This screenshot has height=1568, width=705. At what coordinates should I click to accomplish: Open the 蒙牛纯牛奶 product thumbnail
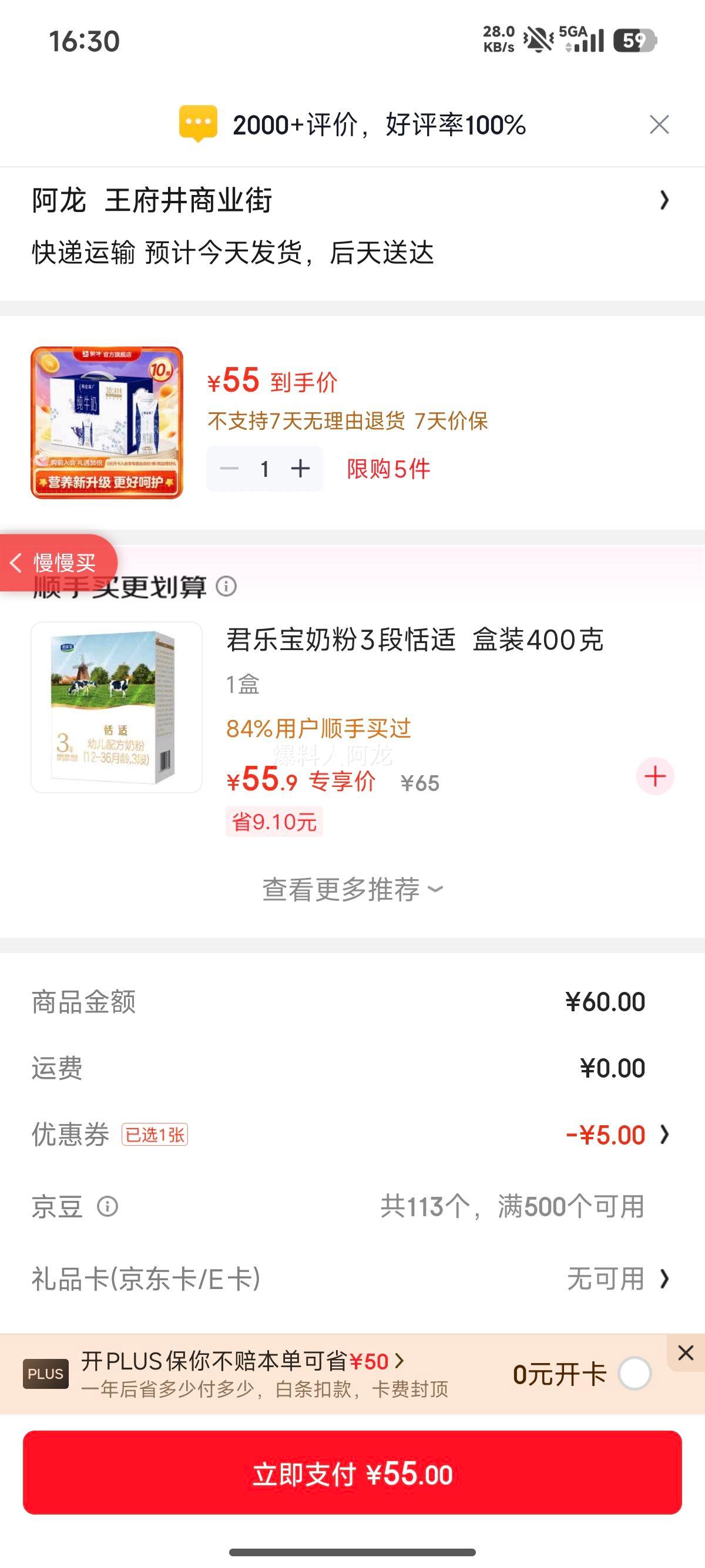(105, 423)
